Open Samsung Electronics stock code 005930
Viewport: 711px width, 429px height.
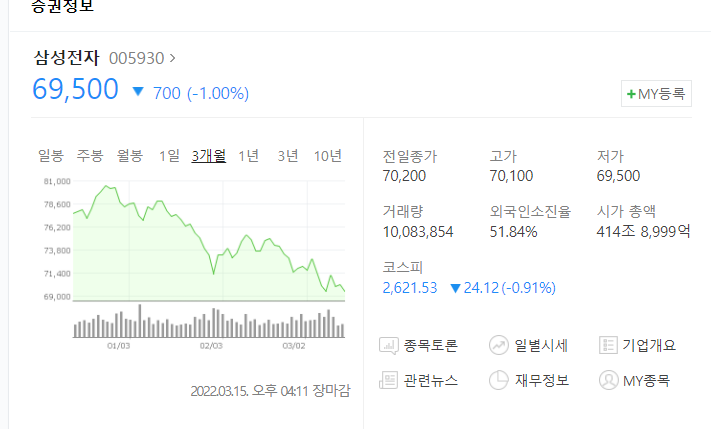coord(141,58)
